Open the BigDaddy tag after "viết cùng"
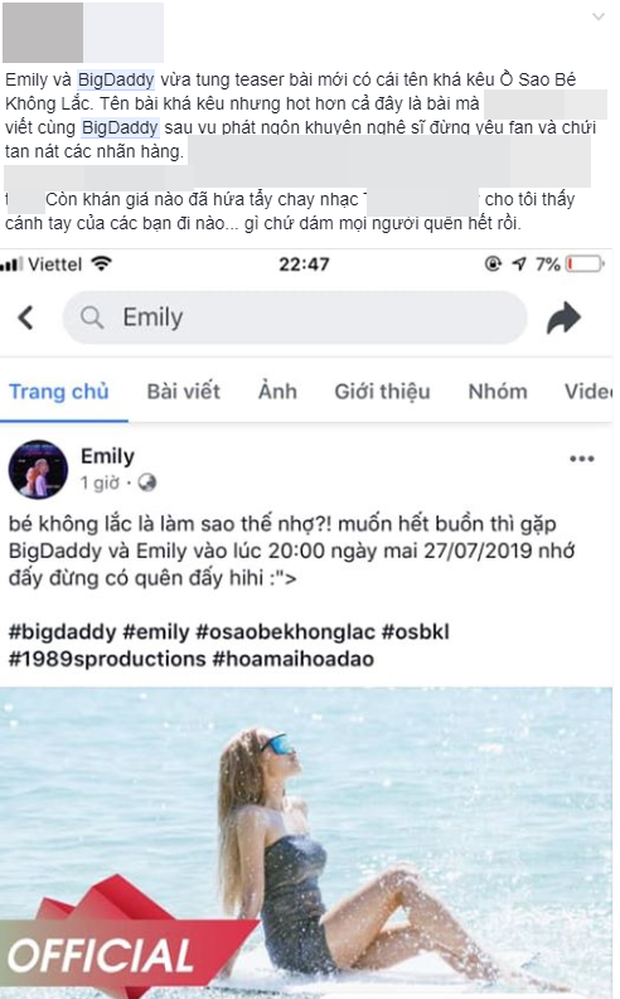The width and height of the screenshot is (620, 999). click(119, 128)
